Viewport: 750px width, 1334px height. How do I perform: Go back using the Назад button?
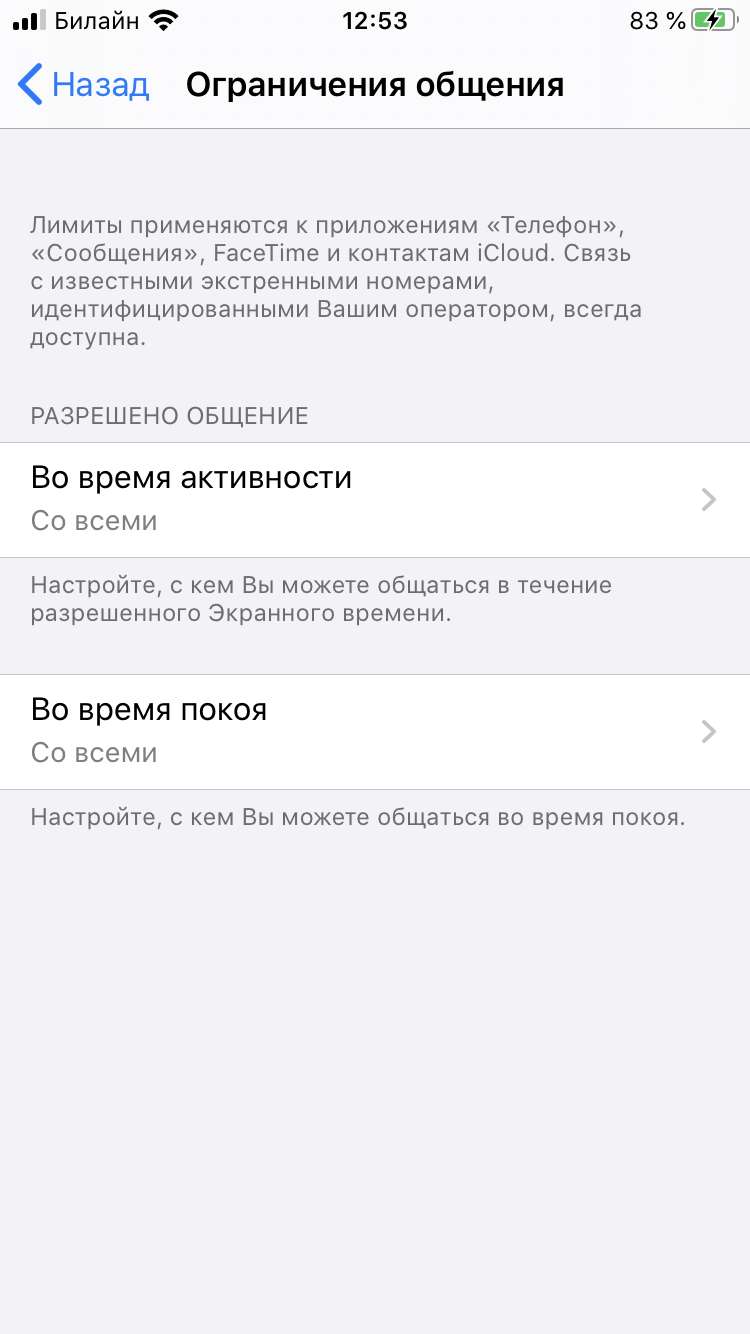tap(84, 85)
